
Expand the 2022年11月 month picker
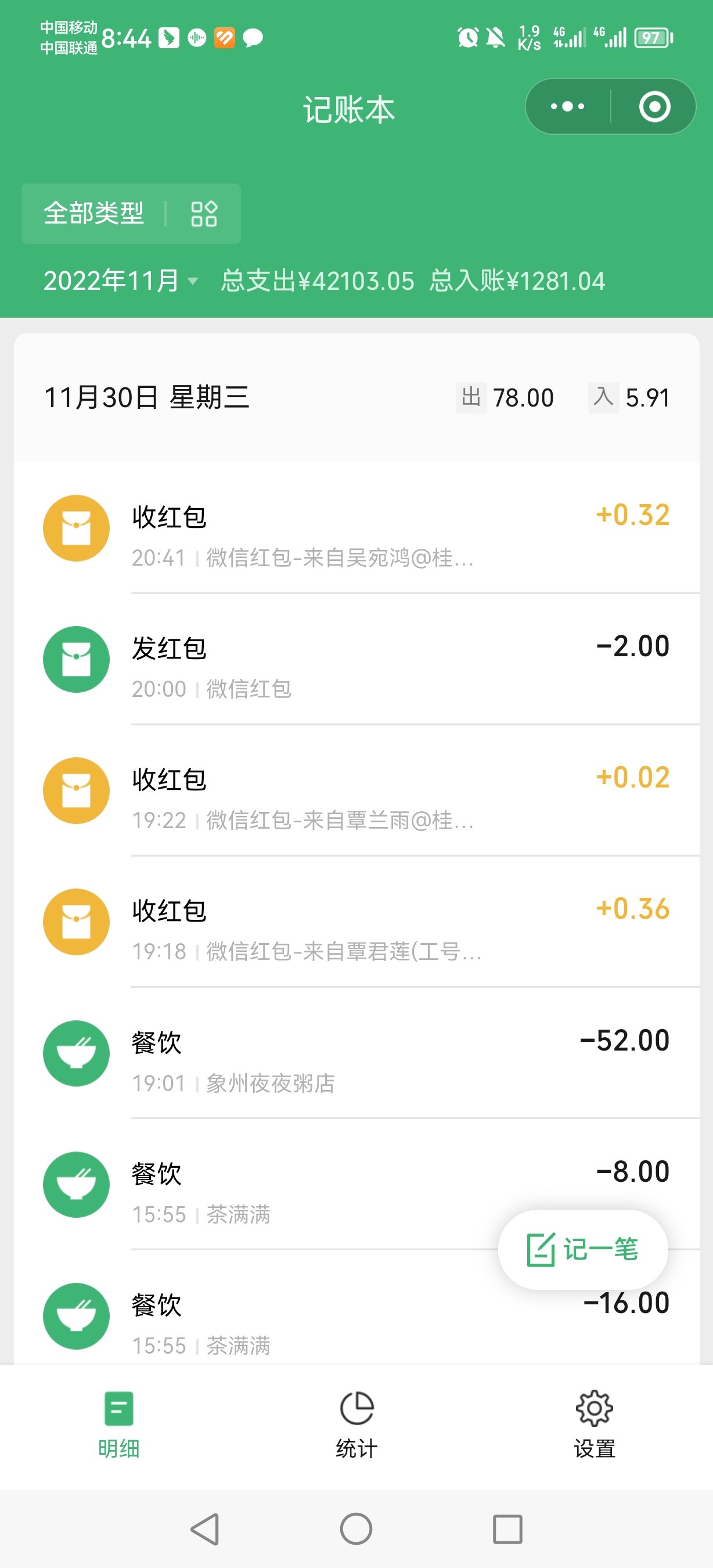click(121, 280)
